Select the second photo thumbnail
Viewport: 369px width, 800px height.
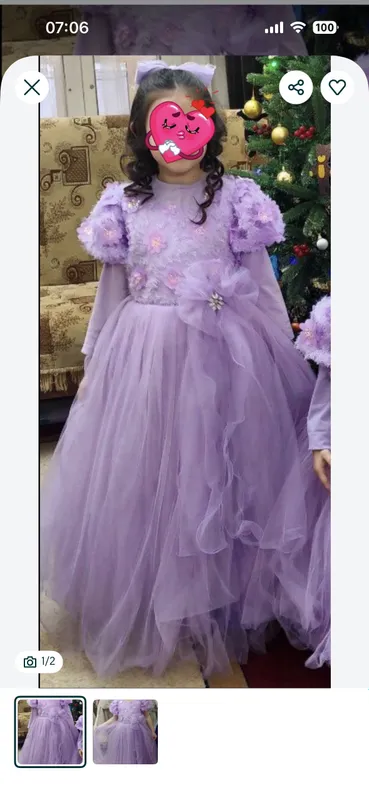pyautogui.click(x=125, y=732)
